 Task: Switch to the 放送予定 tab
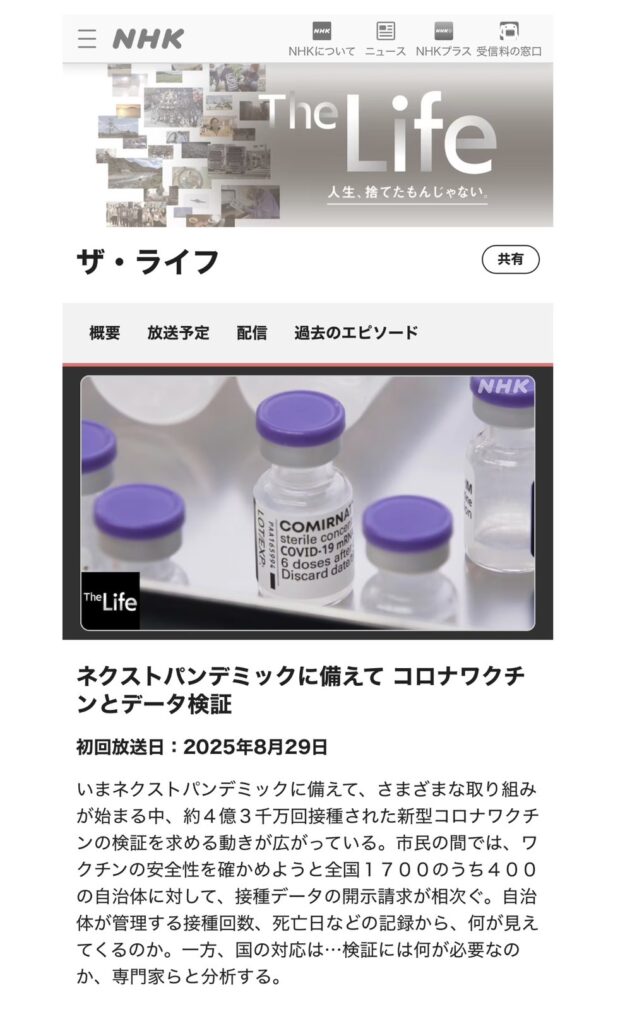tap(178, 333)
